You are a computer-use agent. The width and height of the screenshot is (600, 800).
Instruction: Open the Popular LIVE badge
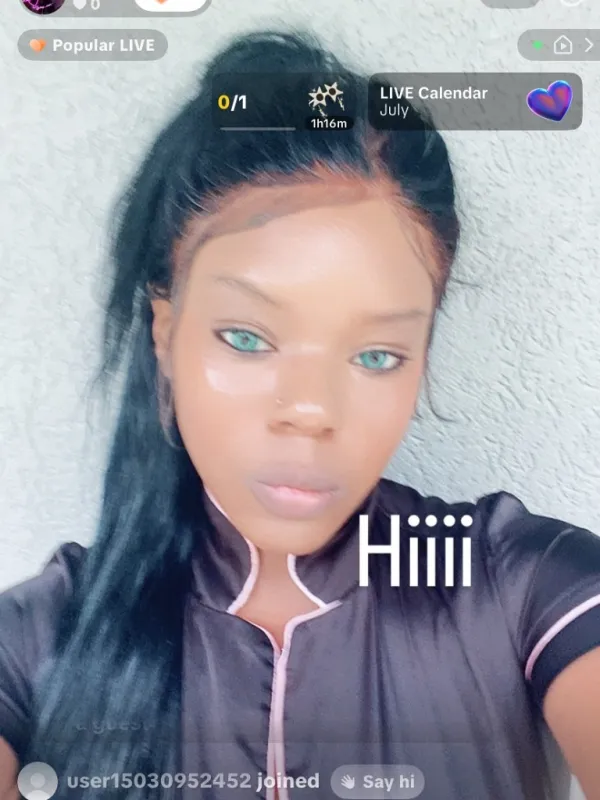[92, 45]
